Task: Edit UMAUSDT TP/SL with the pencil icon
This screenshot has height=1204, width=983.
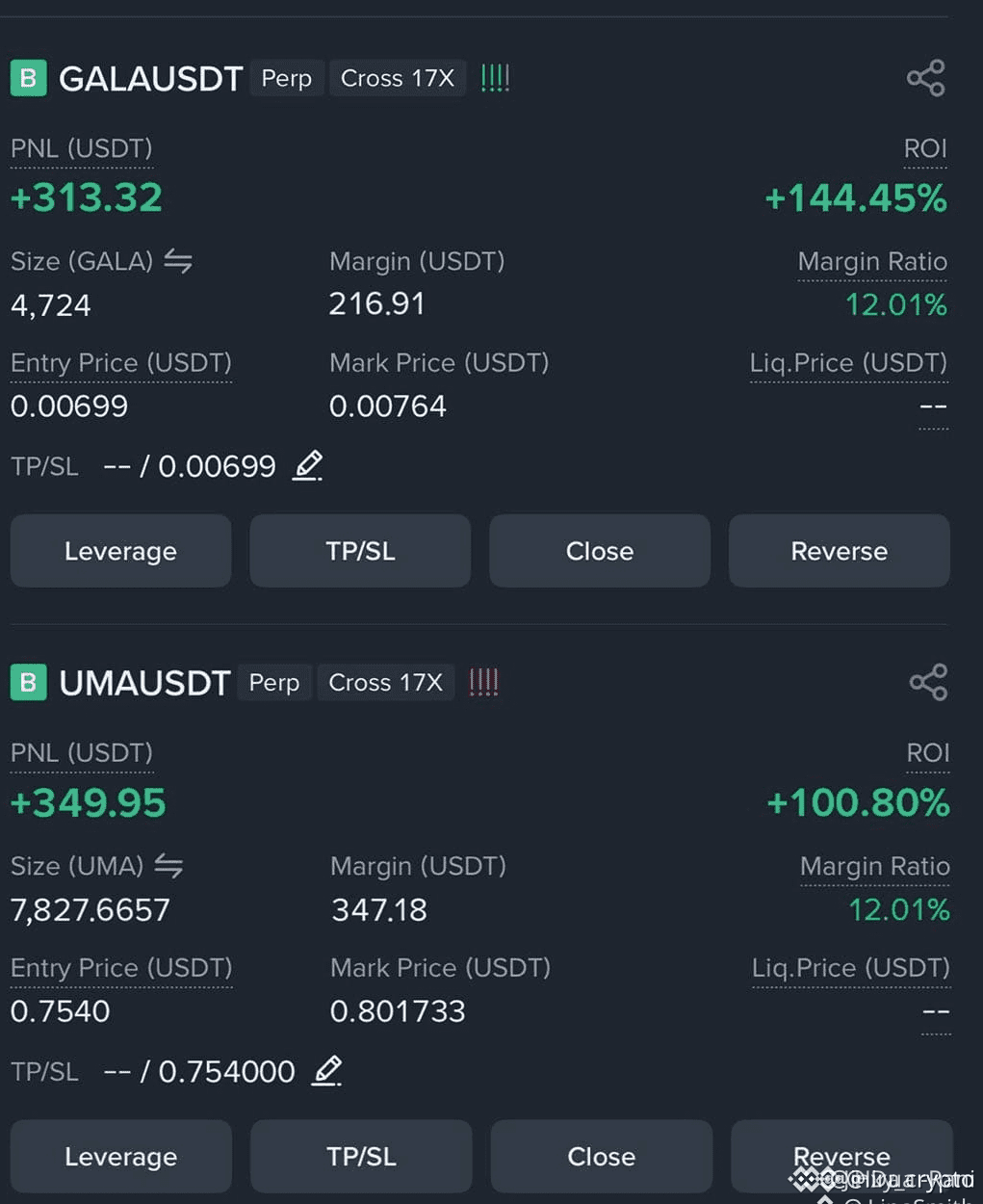Action: click(x=326, y=1070)
